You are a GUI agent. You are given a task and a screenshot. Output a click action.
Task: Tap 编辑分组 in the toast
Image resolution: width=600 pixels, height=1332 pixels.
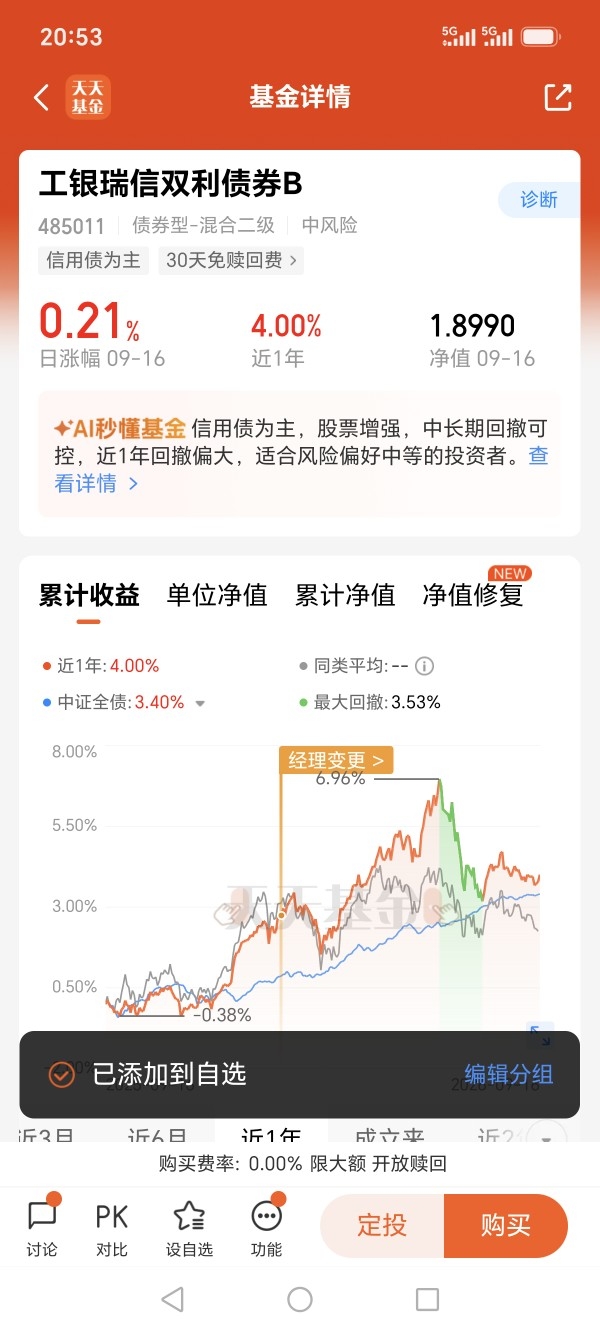[x=509, y=1075]
